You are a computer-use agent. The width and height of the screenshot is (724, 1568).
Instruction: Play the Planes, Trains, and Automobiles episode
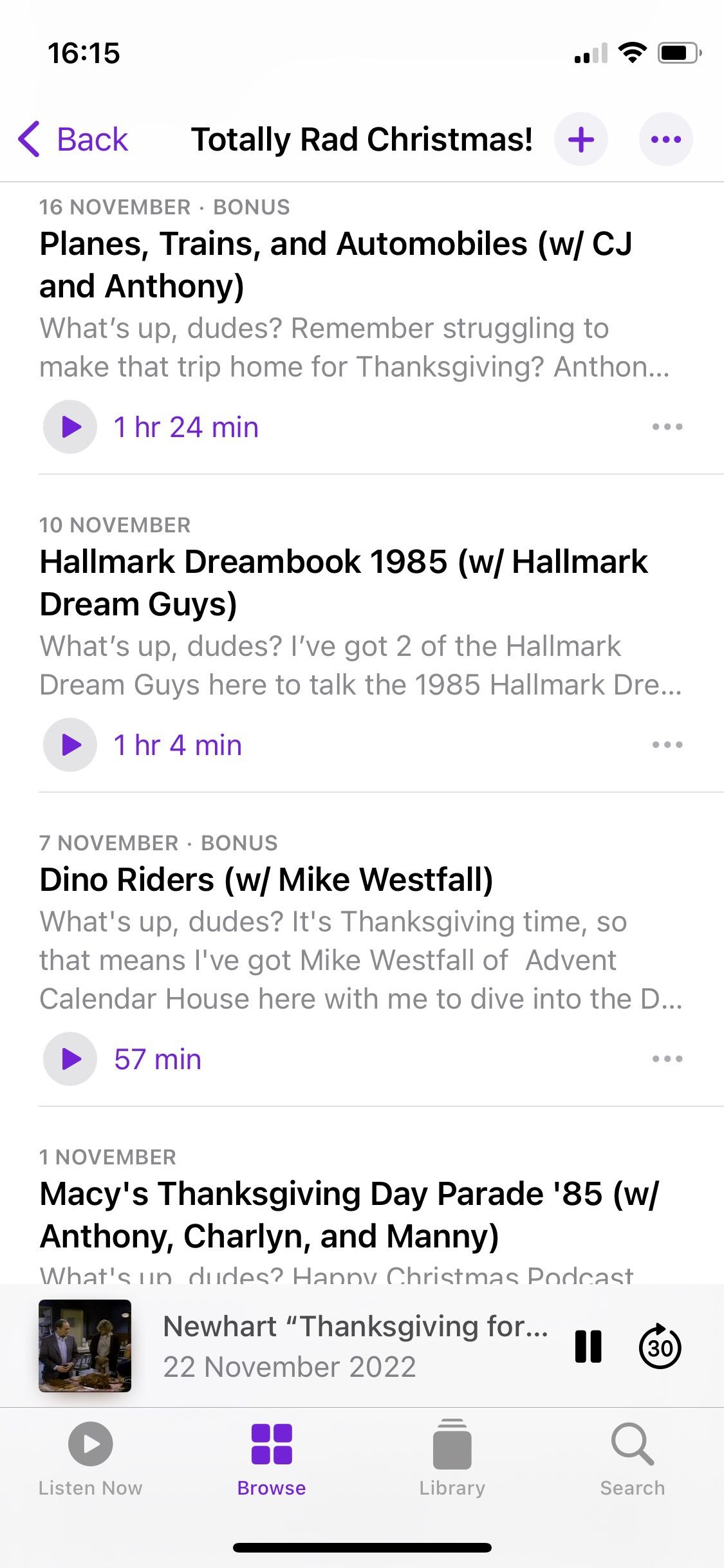point(70,427)
